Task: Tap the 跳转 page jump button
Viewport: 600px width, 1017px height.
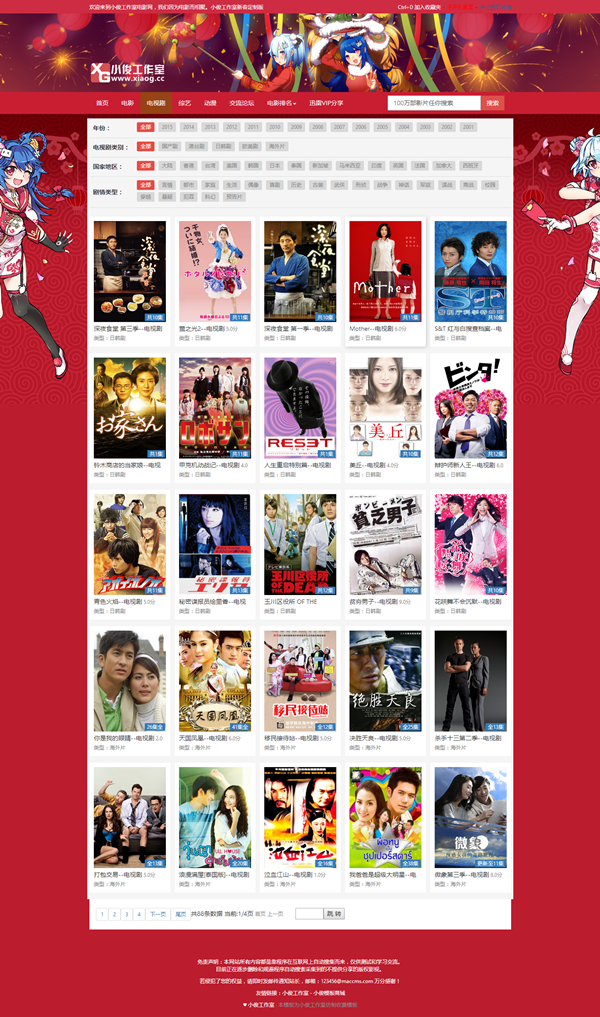Action: click(x=334, y=914)
